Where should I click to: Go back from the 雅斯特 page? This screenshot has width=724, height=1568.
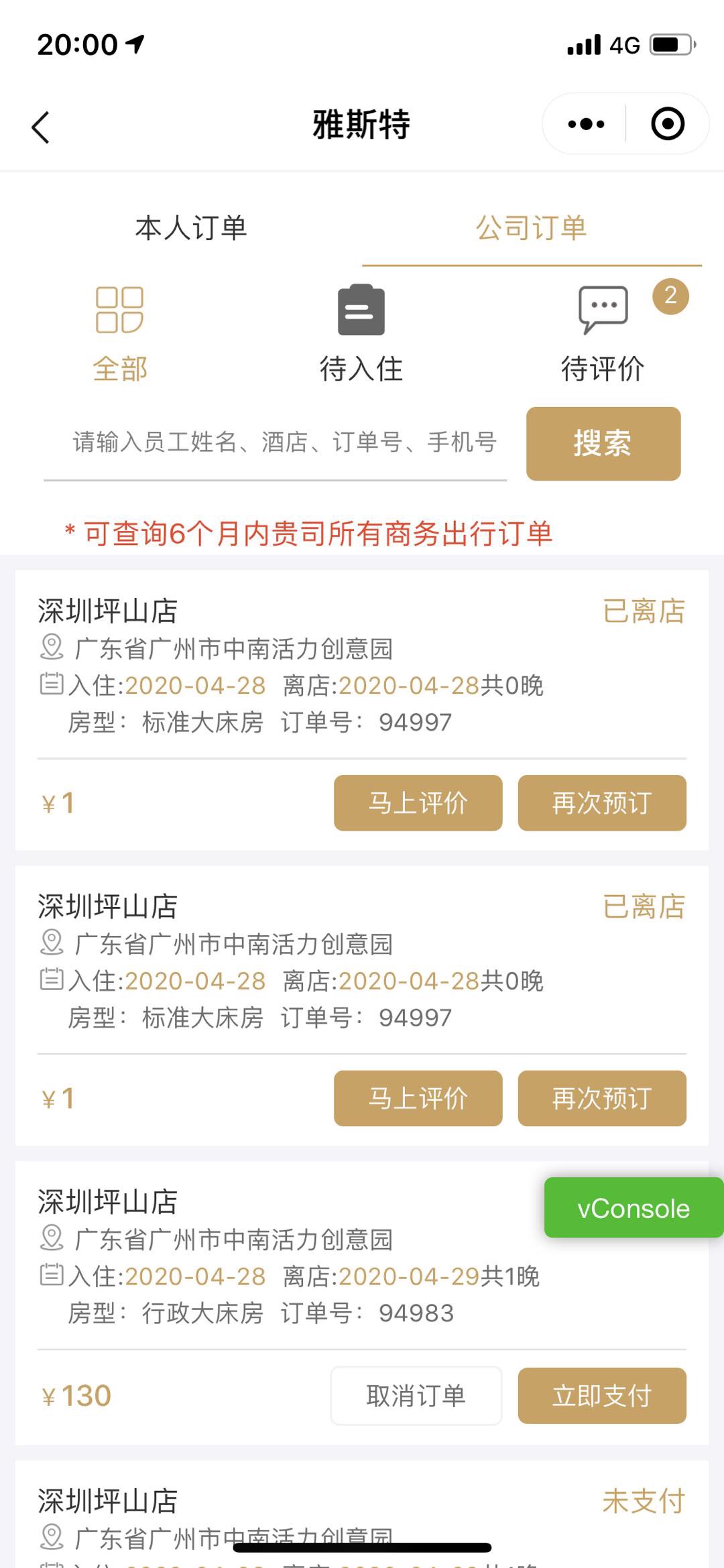click(x=41, y=127)
